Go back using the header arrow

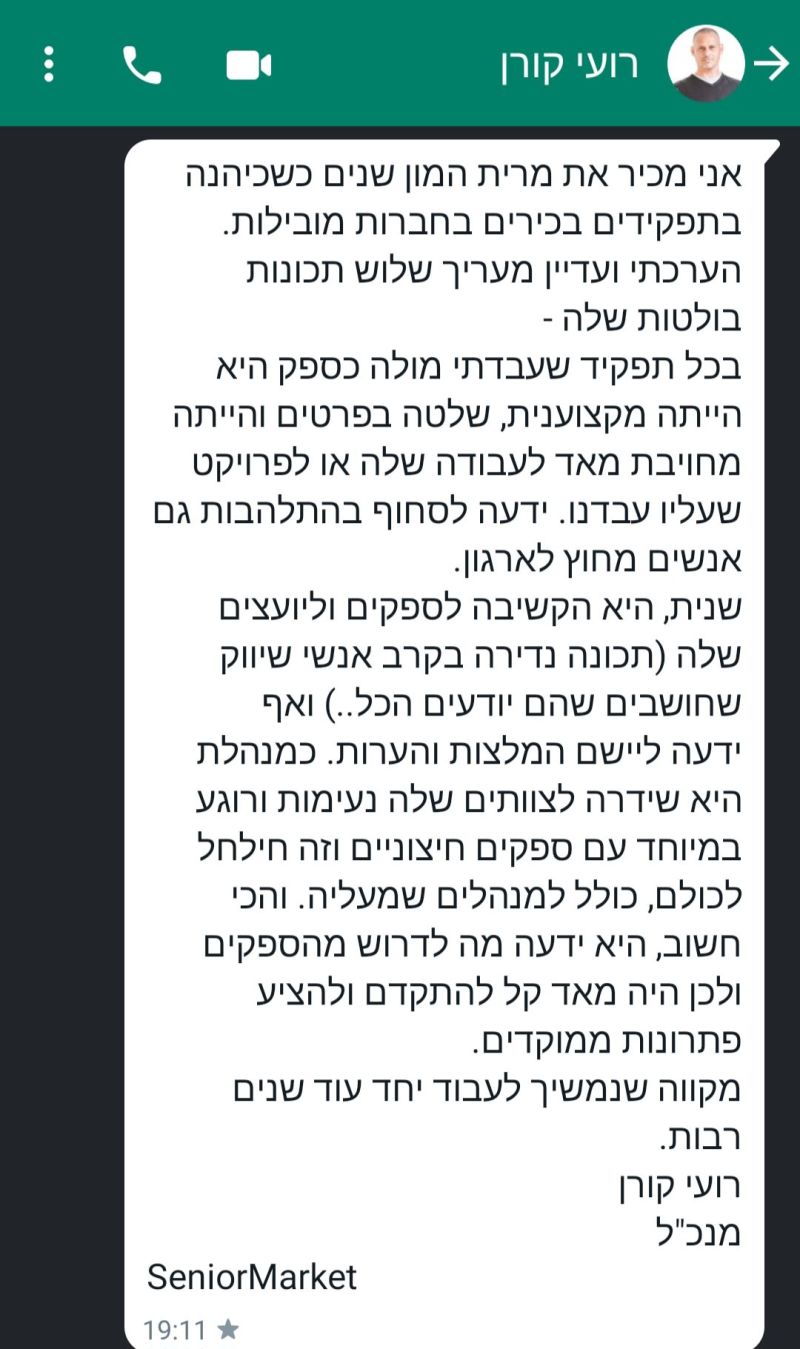click(771, 64)
